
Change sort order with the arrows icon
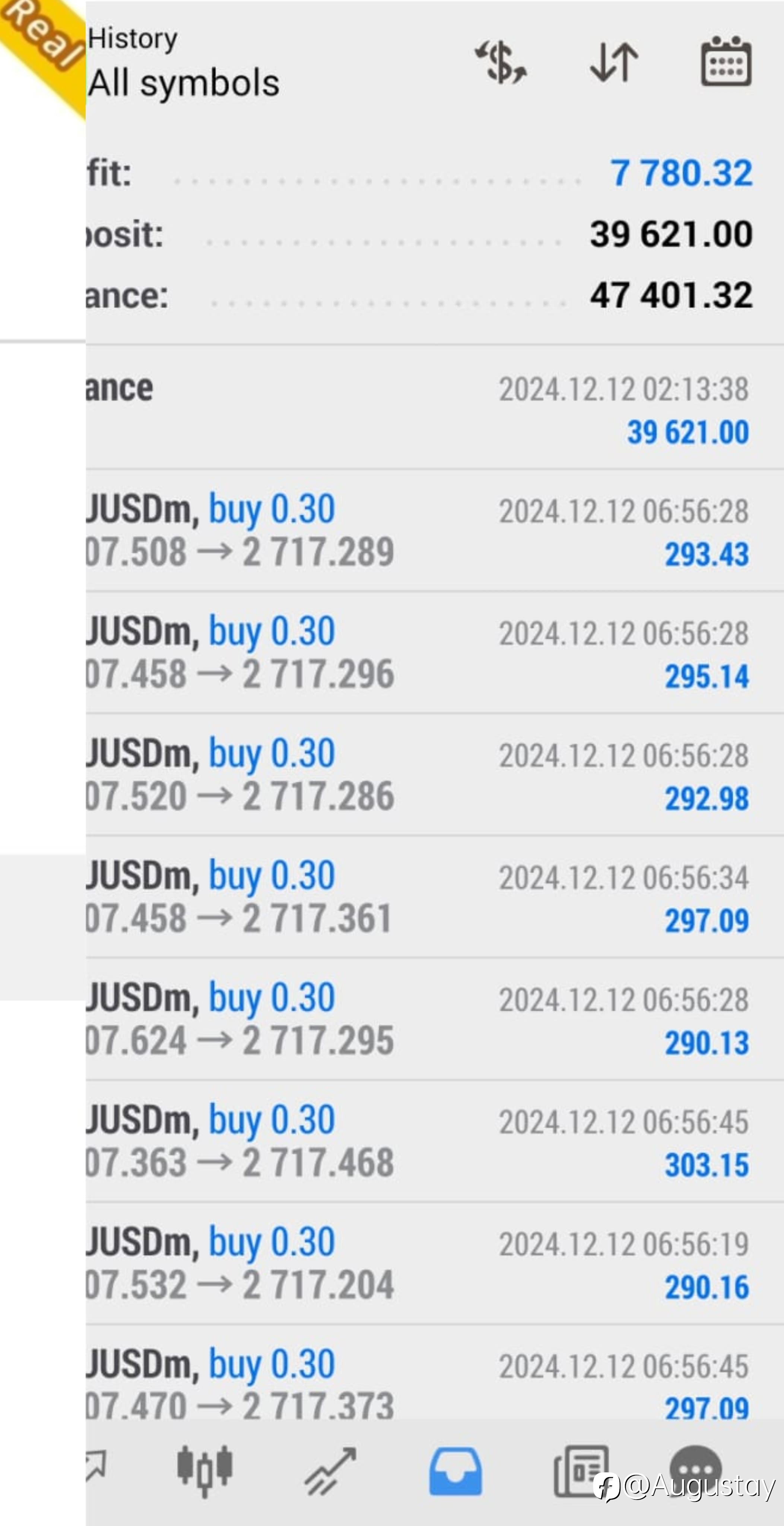614,62
